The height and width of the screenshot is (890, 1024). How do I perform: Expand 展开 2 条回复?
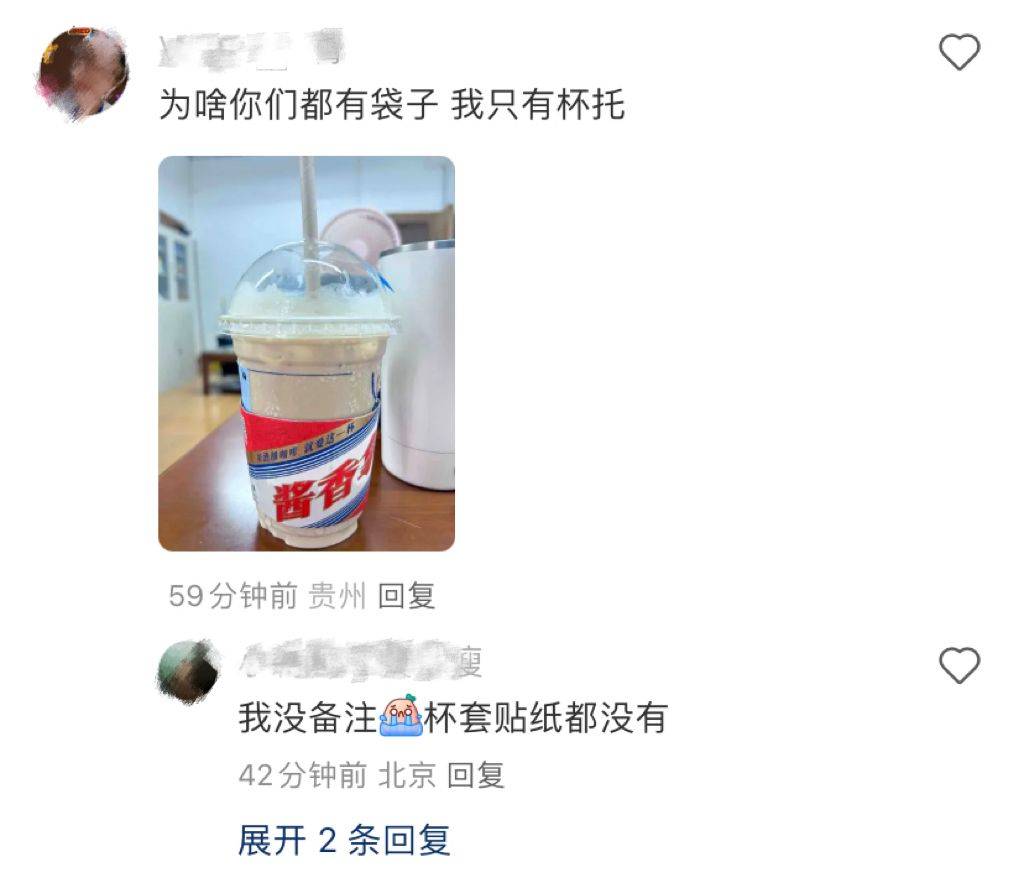point(344,840)
